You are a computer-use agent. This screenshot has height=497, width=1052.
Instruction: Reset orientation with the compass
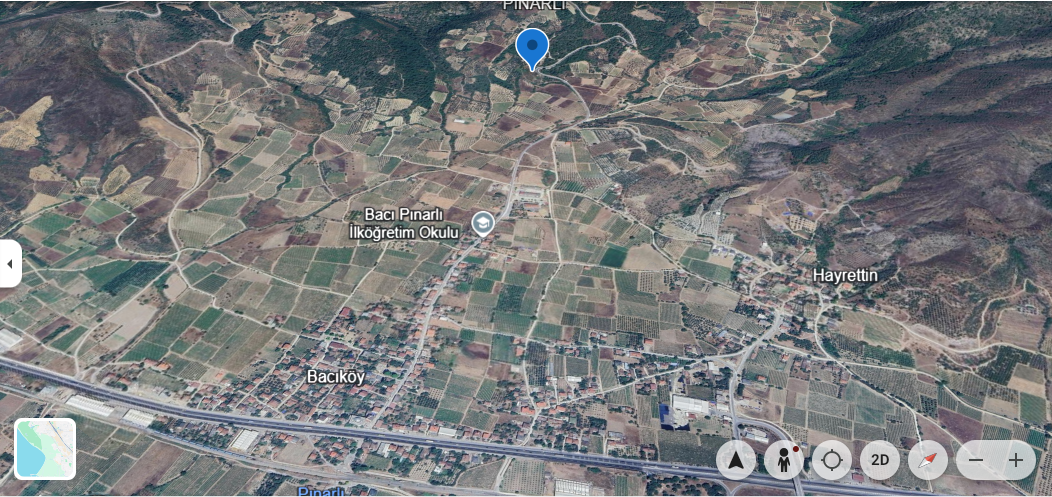pos(928,460)
